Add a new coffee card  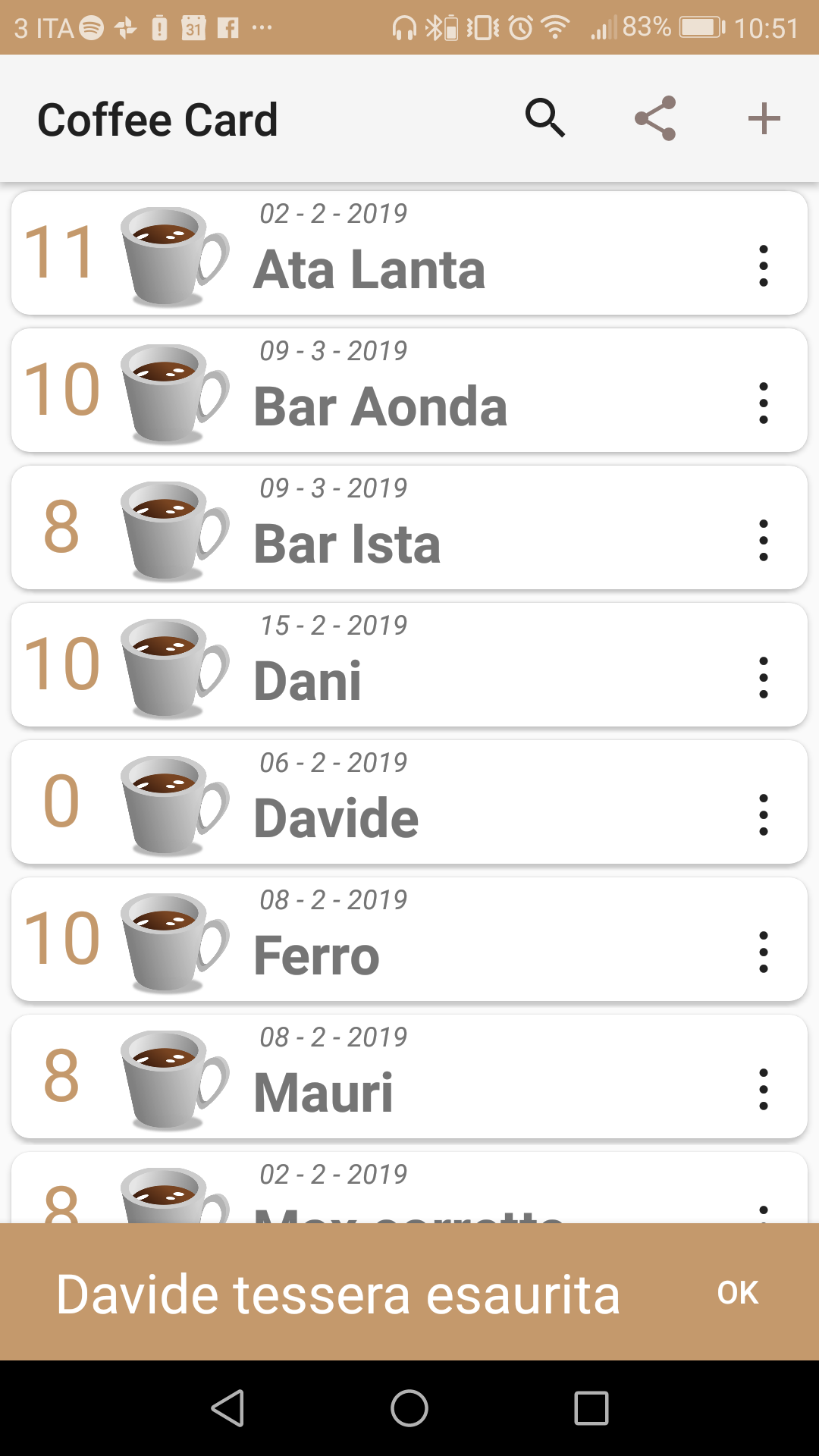(764, 118)
